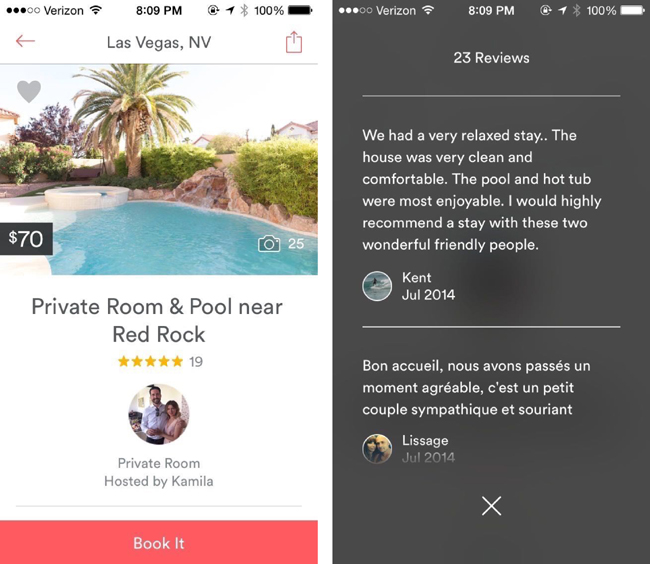Screen dimensions: 650x564
Task: Share this Las Vegas listing
Action: [293, 42]
